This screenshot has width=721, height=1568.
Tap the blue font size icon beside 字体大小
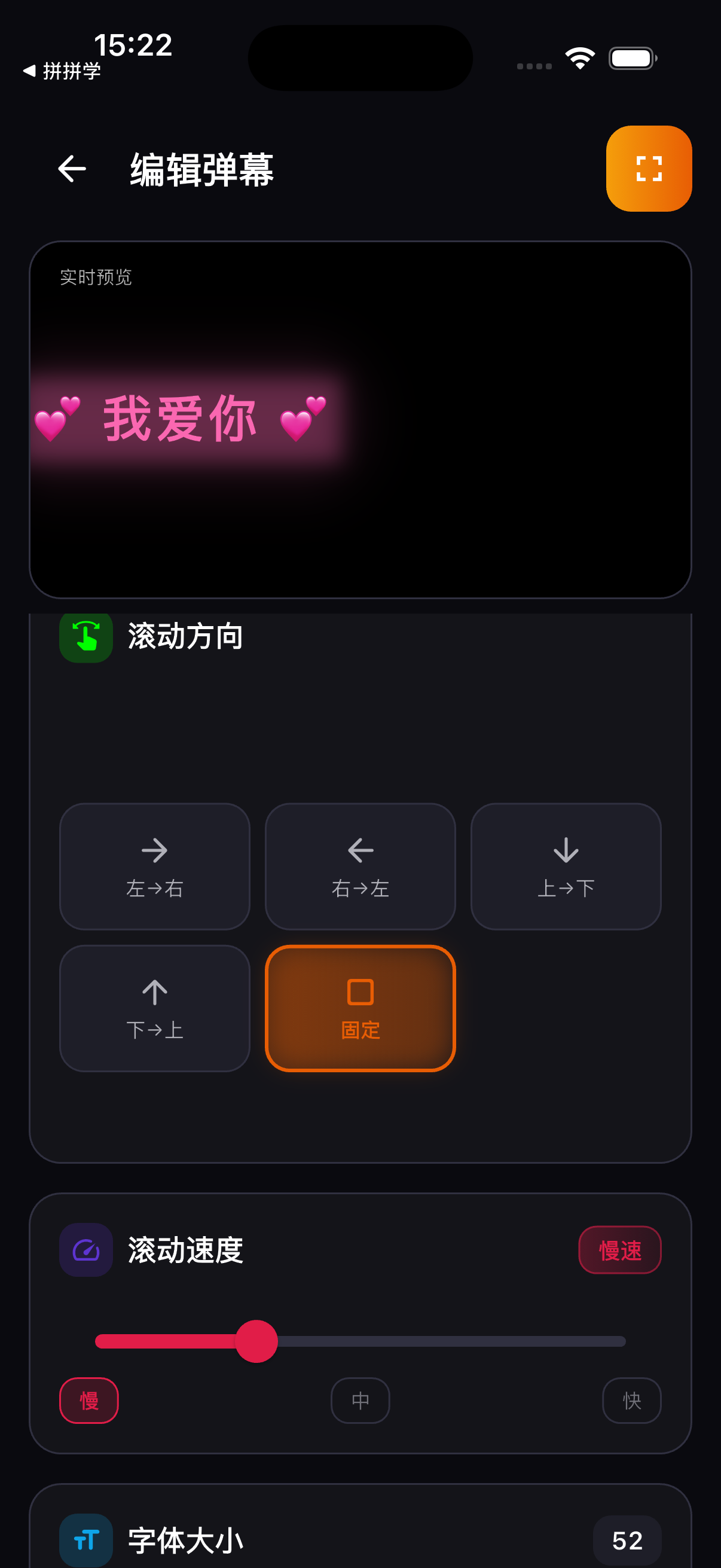click(x=85, y=1540)
